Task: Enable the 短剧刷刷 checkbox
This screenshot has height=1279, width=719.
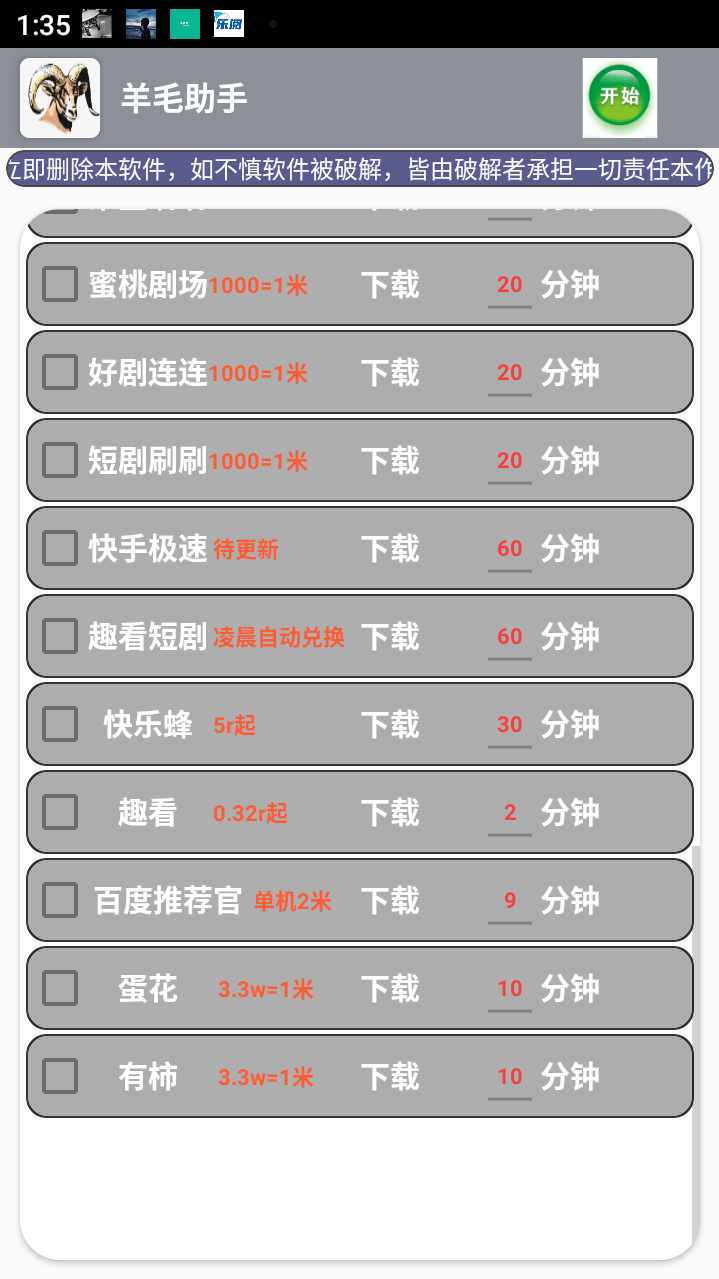Action: (x=60, y=461)
